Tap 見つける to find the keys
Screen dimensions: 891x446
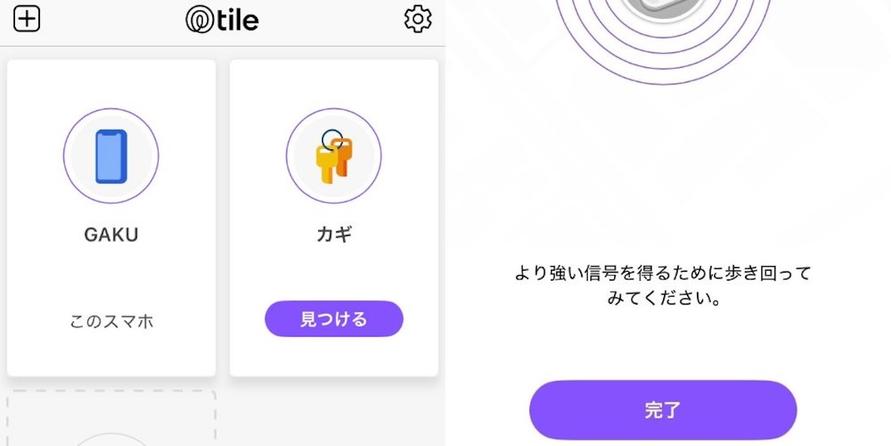click(x=334, y=319)
